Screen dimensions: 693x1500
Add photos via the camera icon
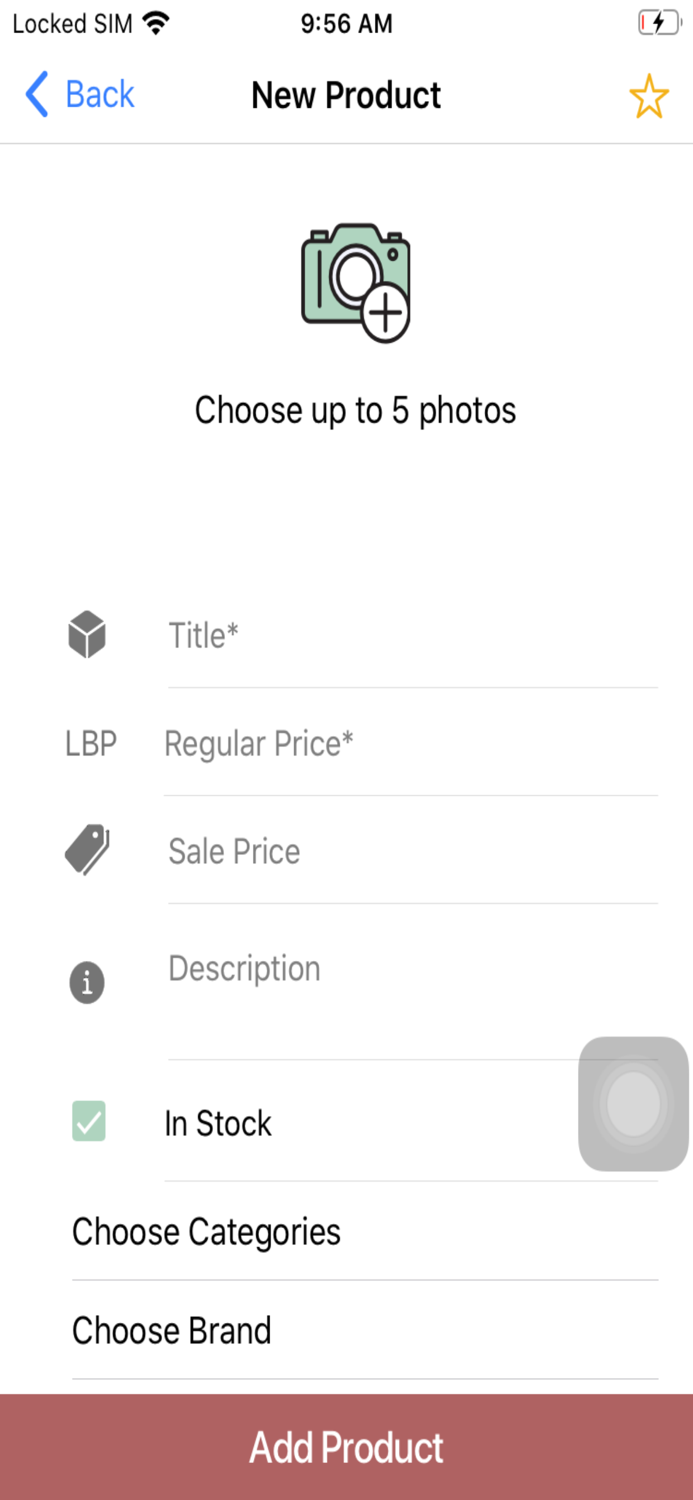[x=356, y=284]
